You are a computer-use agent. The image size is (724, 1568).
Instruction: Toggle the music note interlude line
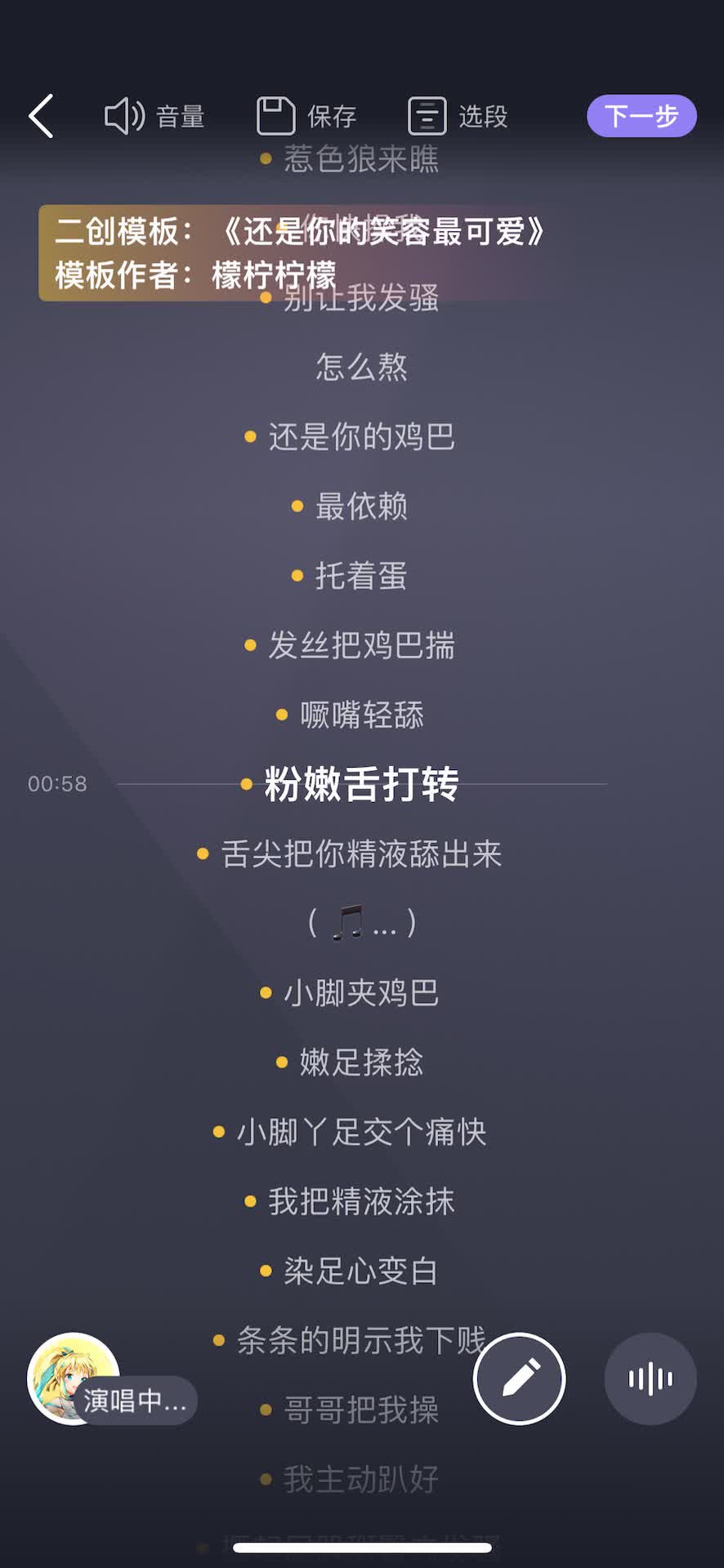click(362, 921)
